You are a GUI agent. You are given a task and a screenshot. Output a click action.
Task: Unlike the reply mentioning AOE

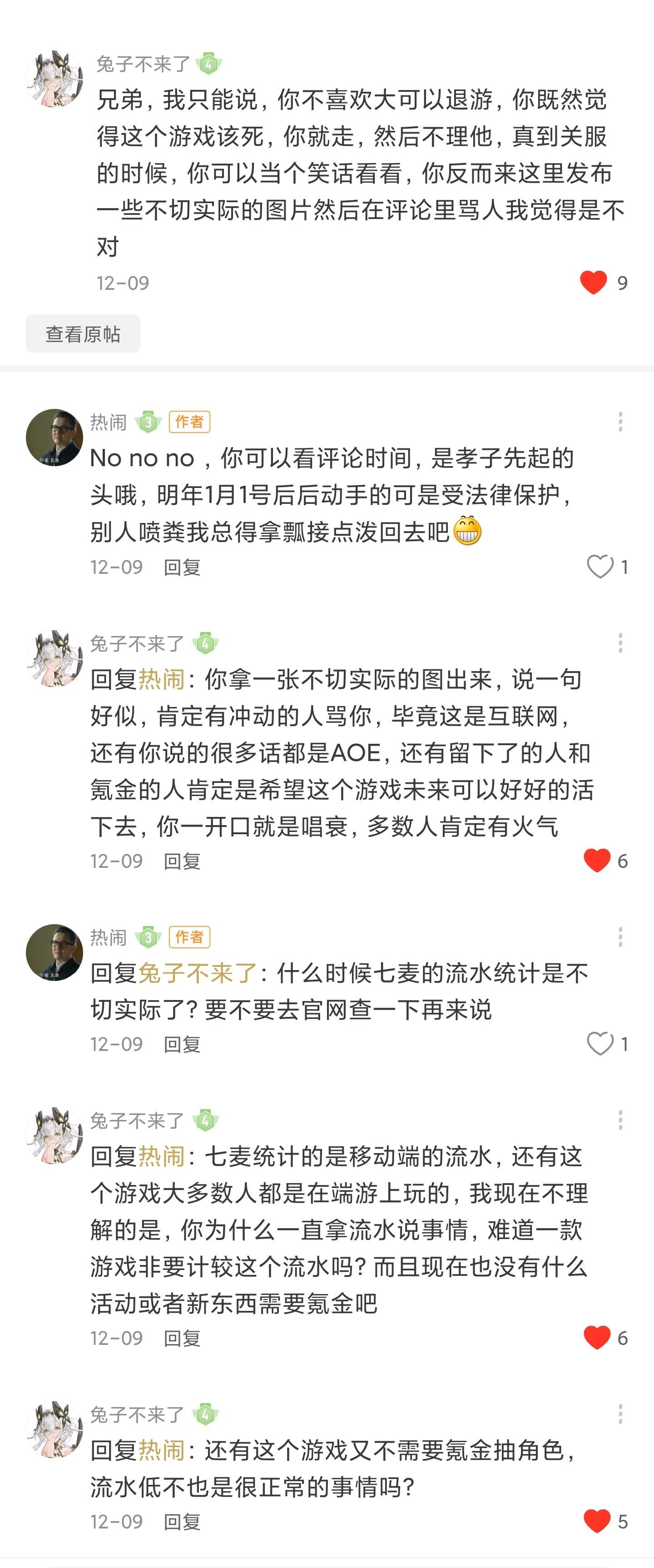tap(597, 861)
